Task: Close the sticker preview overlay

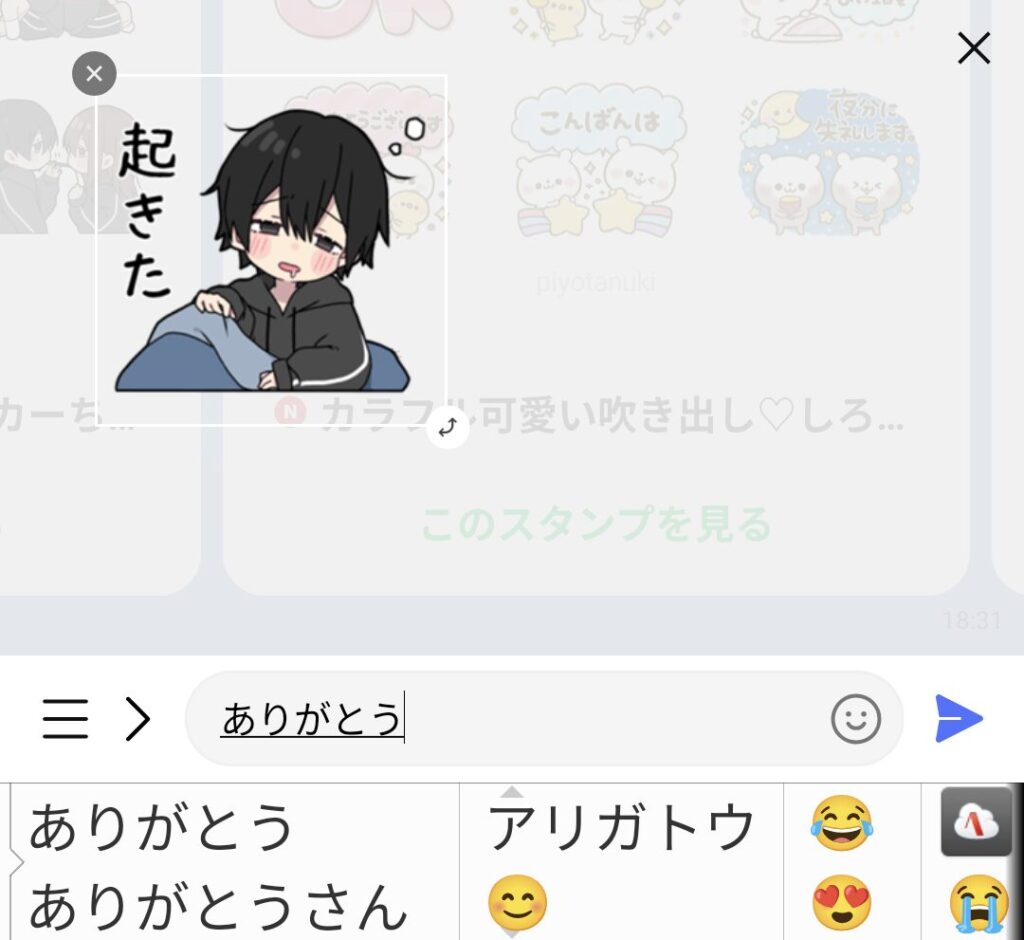Action: pos(973,48)
